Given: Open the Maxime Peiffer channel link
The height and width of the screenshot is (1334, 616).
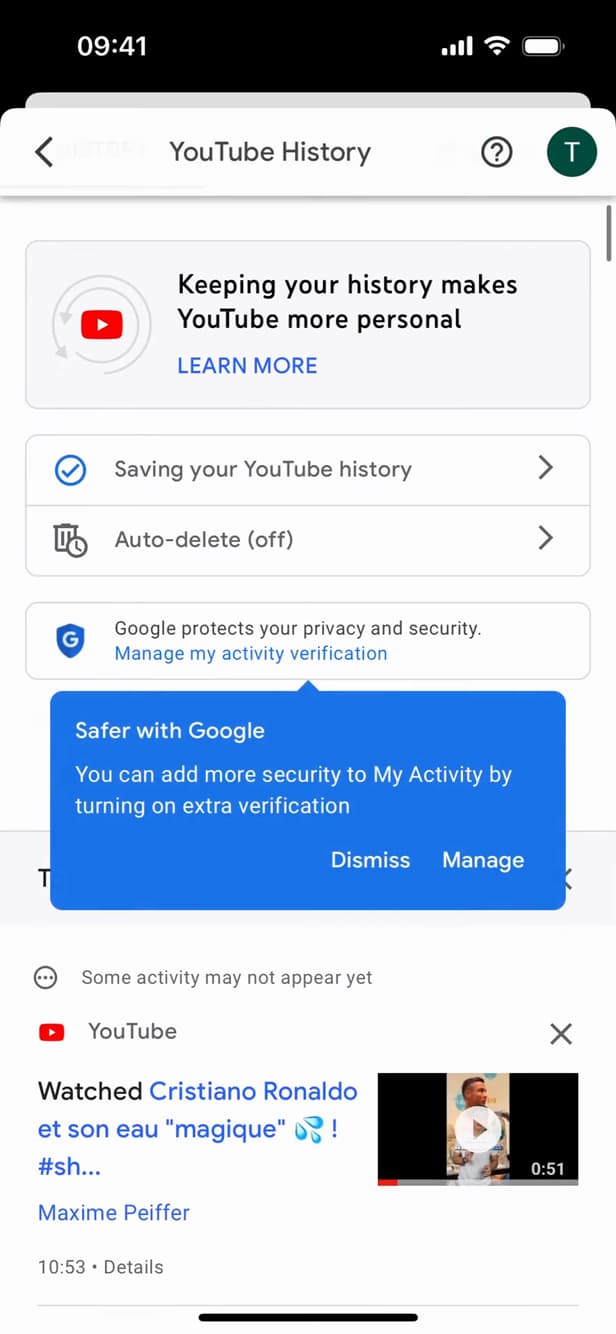Looking at the screenshot, I should click(114, 1213).
